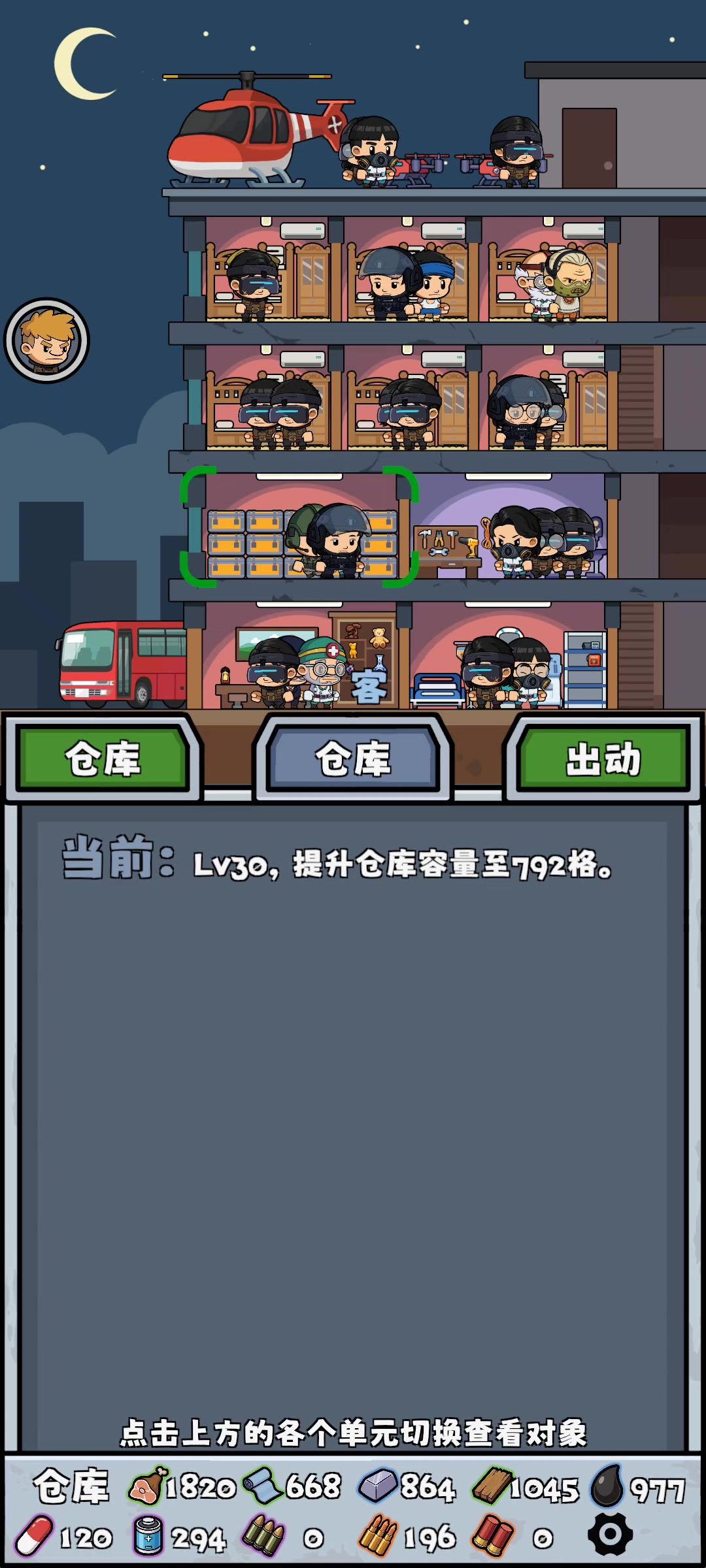706x1568 pixels.
Task: Select the highlighted warehouse room with orange crates
Action: [x=299, y=527]
